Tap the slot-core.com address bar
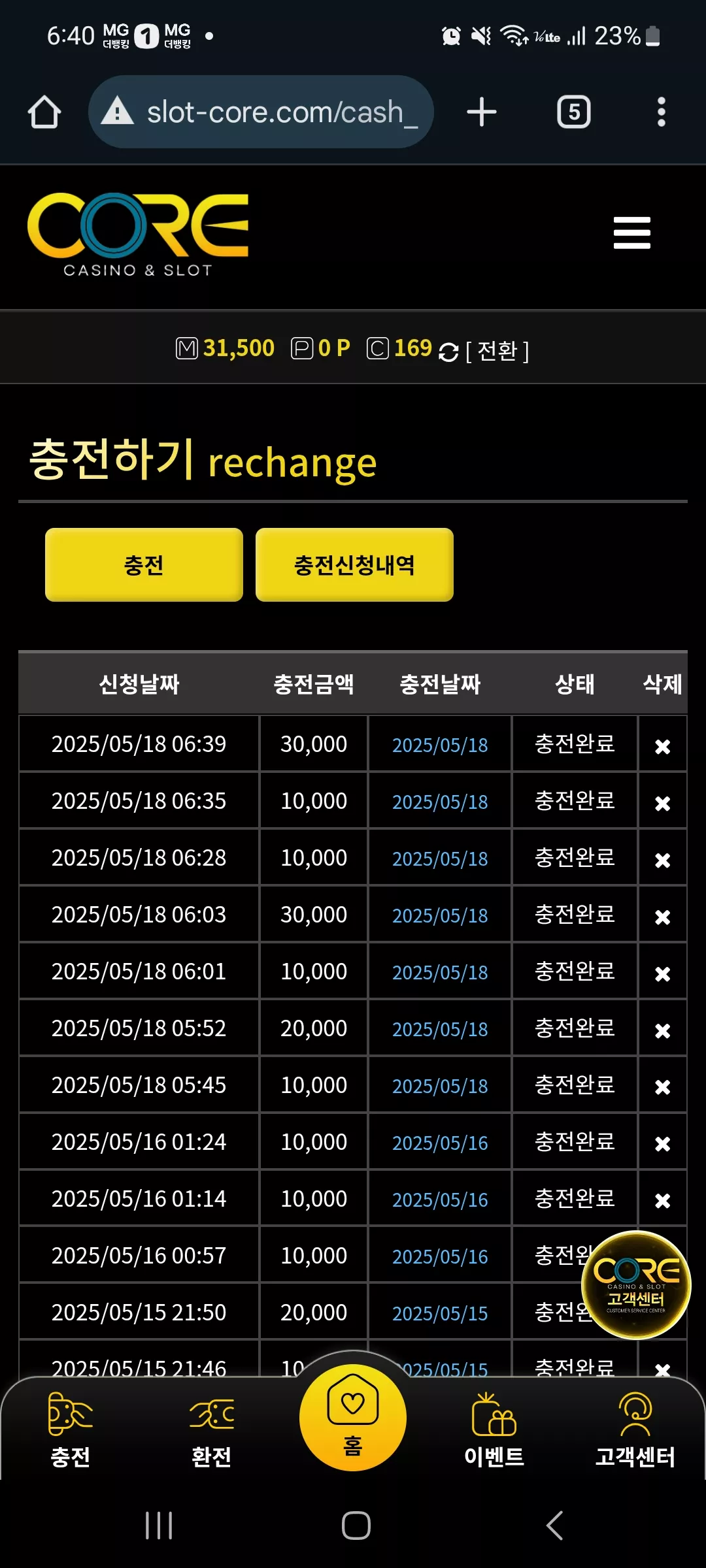 [261, 112]
